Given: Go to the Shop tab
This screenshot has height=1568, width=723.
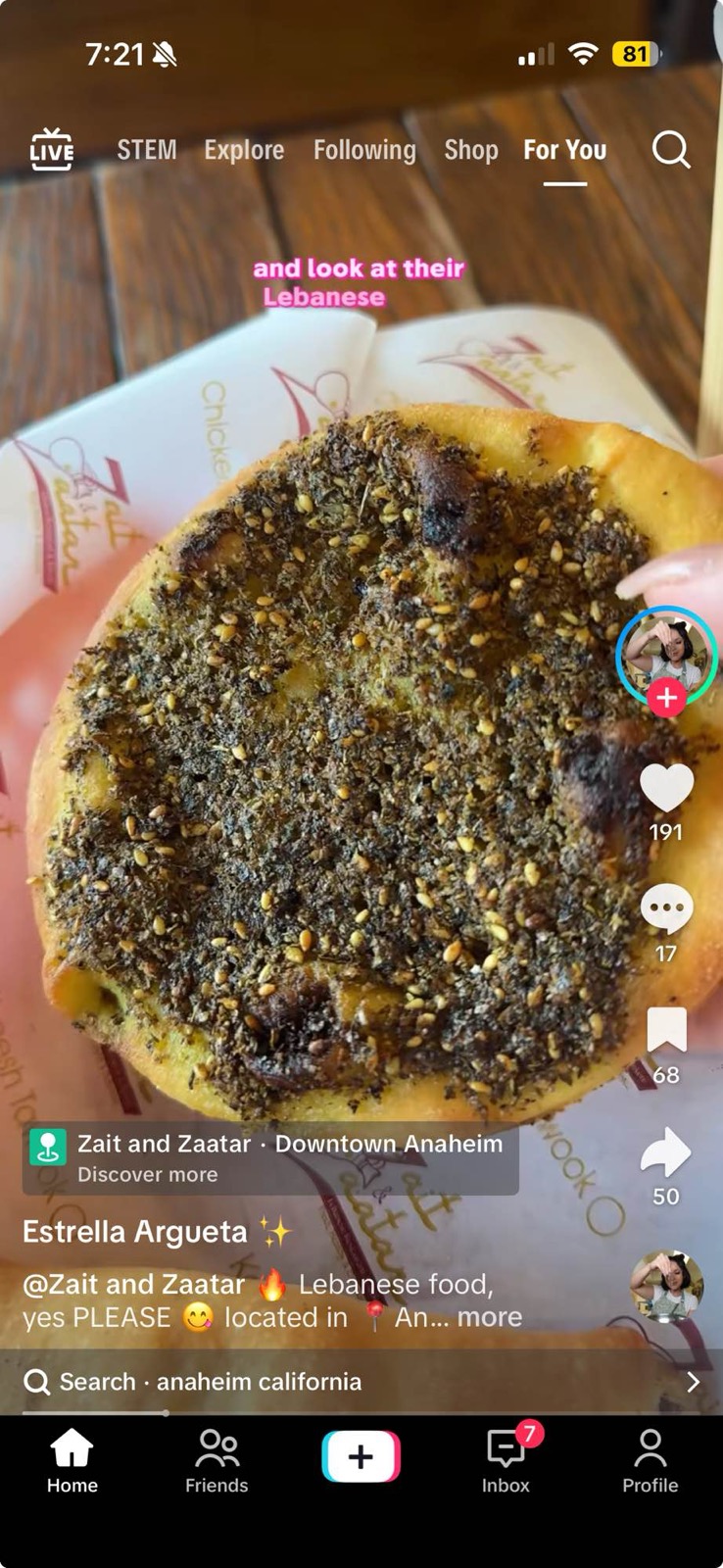Looking at the screenshot, I should tap(471, 150).
